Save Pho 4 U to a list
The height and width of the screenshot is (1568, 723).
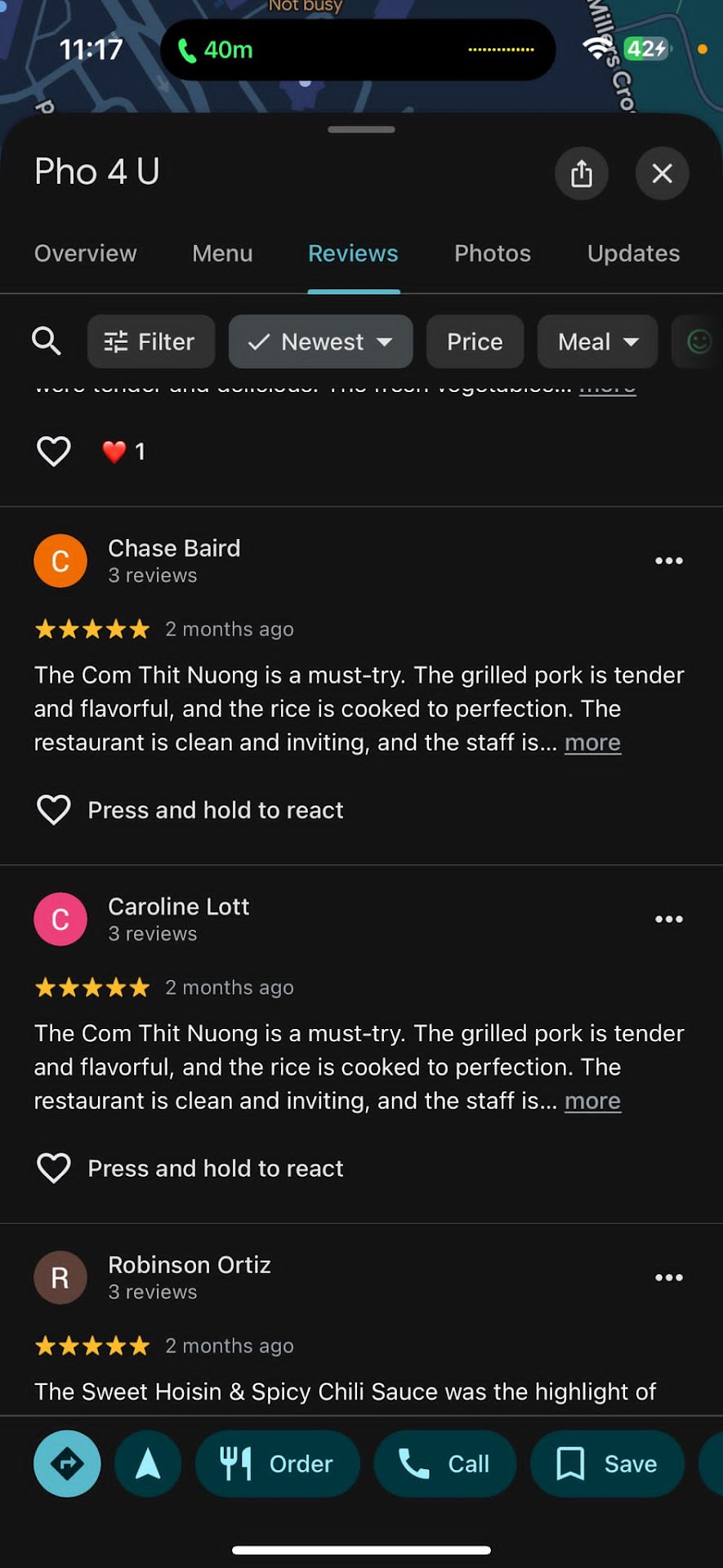point(607,1463)
